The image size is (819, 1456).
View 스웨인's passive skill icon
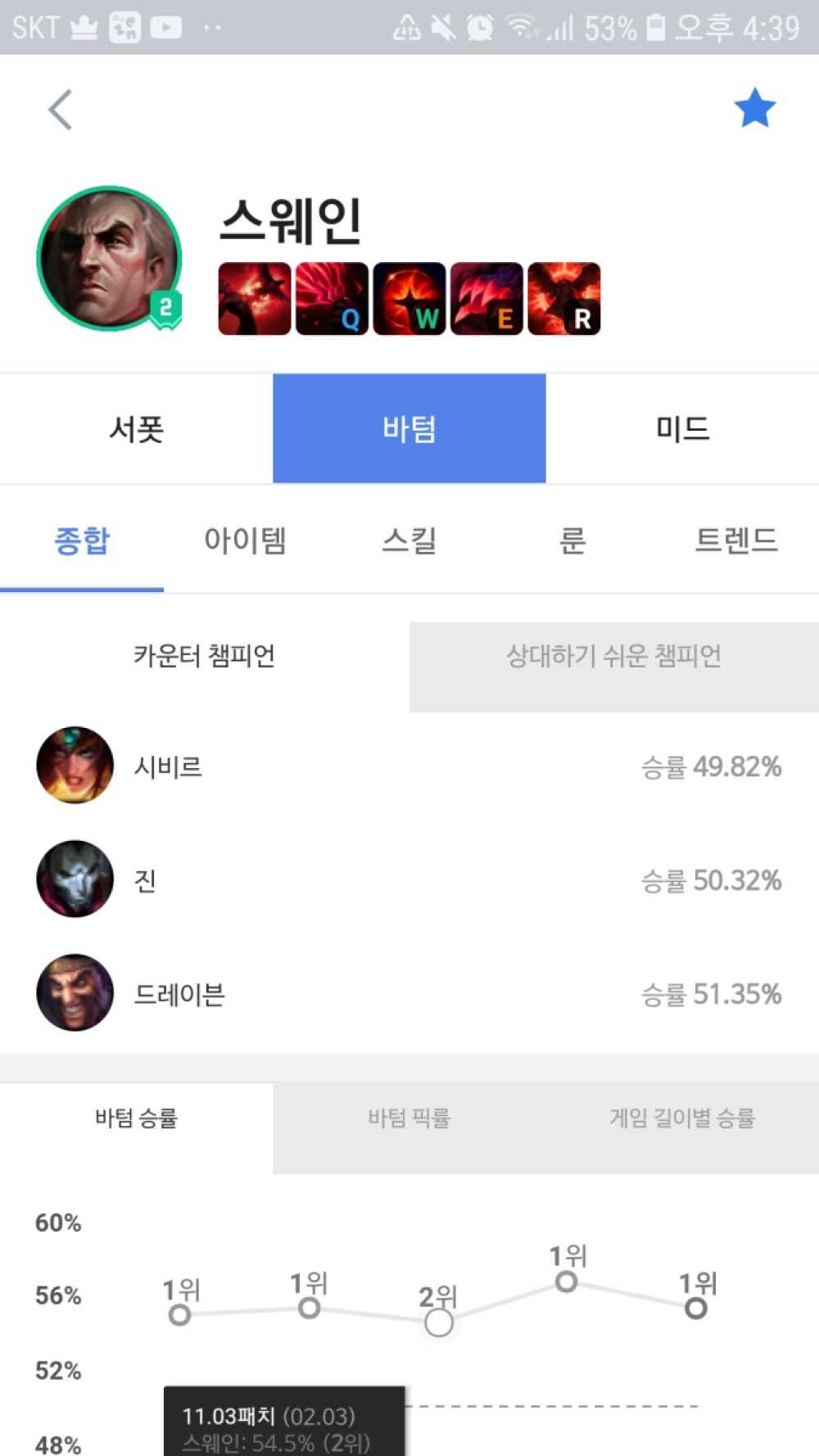click(x=254, y=299)
